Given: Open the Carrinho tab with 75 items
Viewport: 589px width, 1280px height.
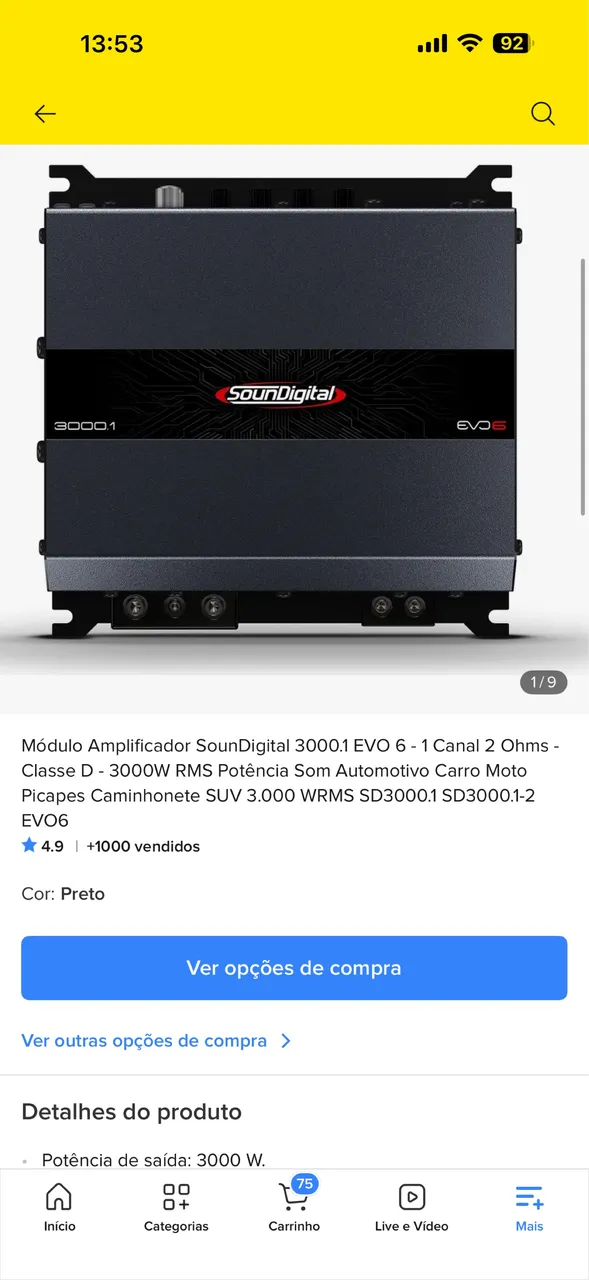Looking at the screenshot, I should click(x=294, y=1207).
